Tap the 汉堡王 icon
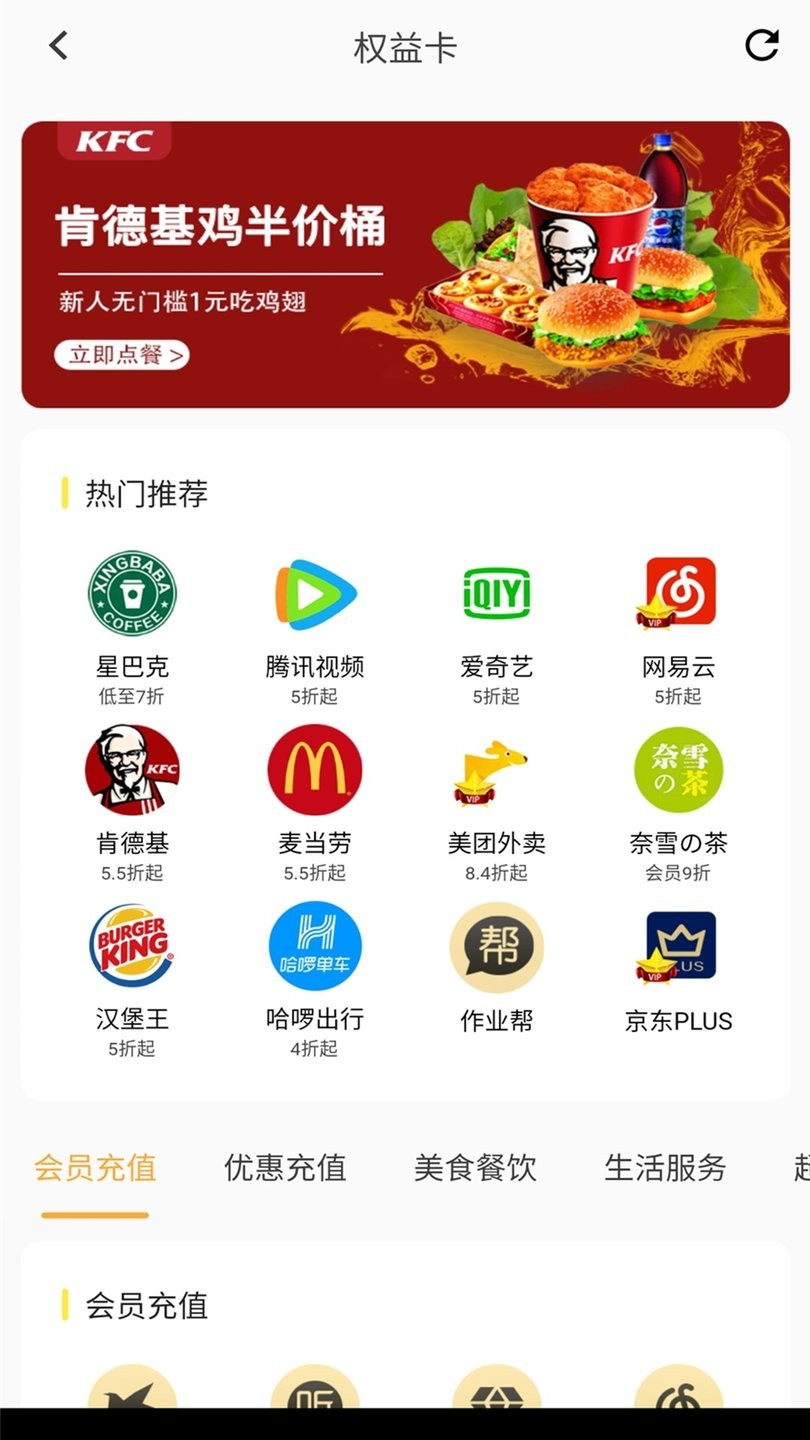This screenshot has height=1440, width=810. coord(132,945)
